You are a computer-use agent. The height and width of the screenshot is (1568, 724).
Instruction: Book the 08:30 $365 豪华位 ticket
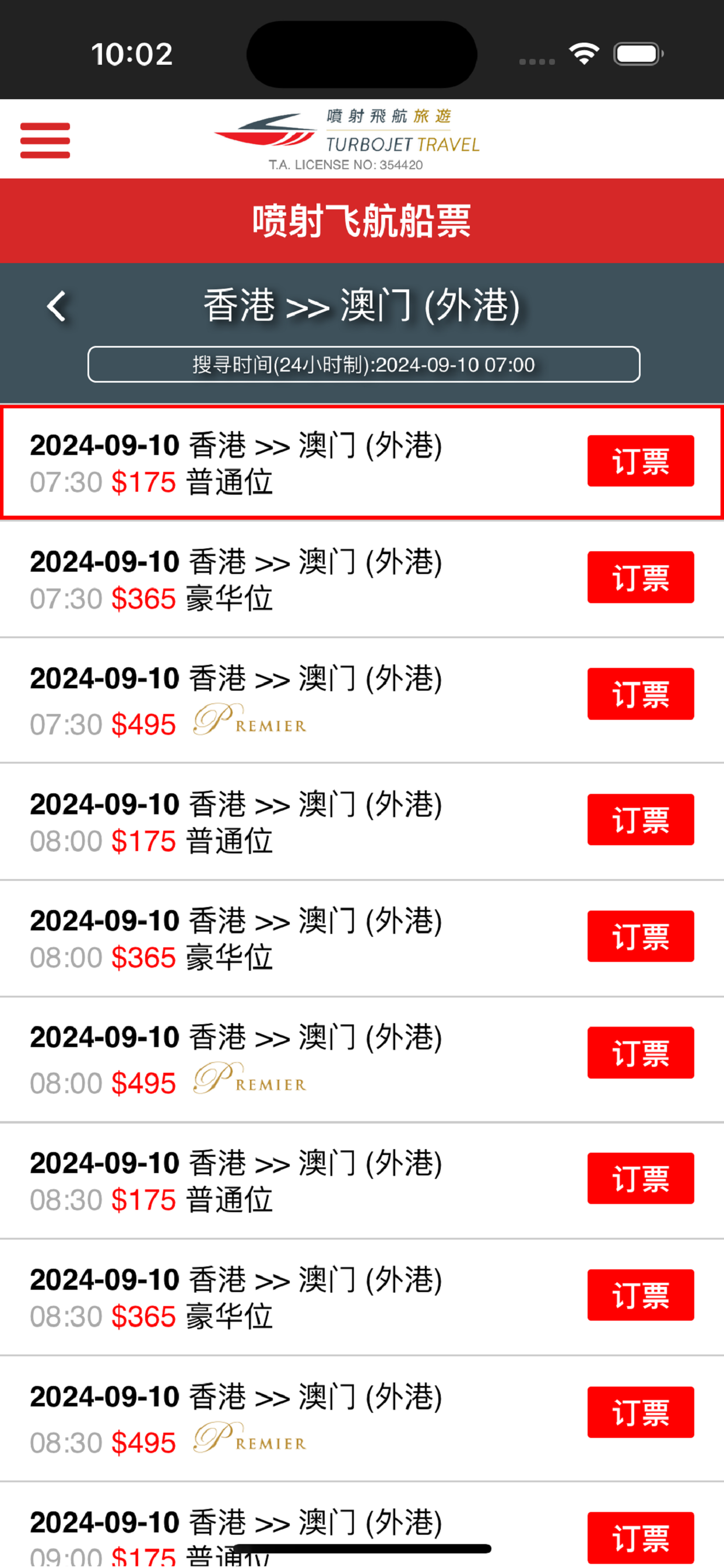640,1294
